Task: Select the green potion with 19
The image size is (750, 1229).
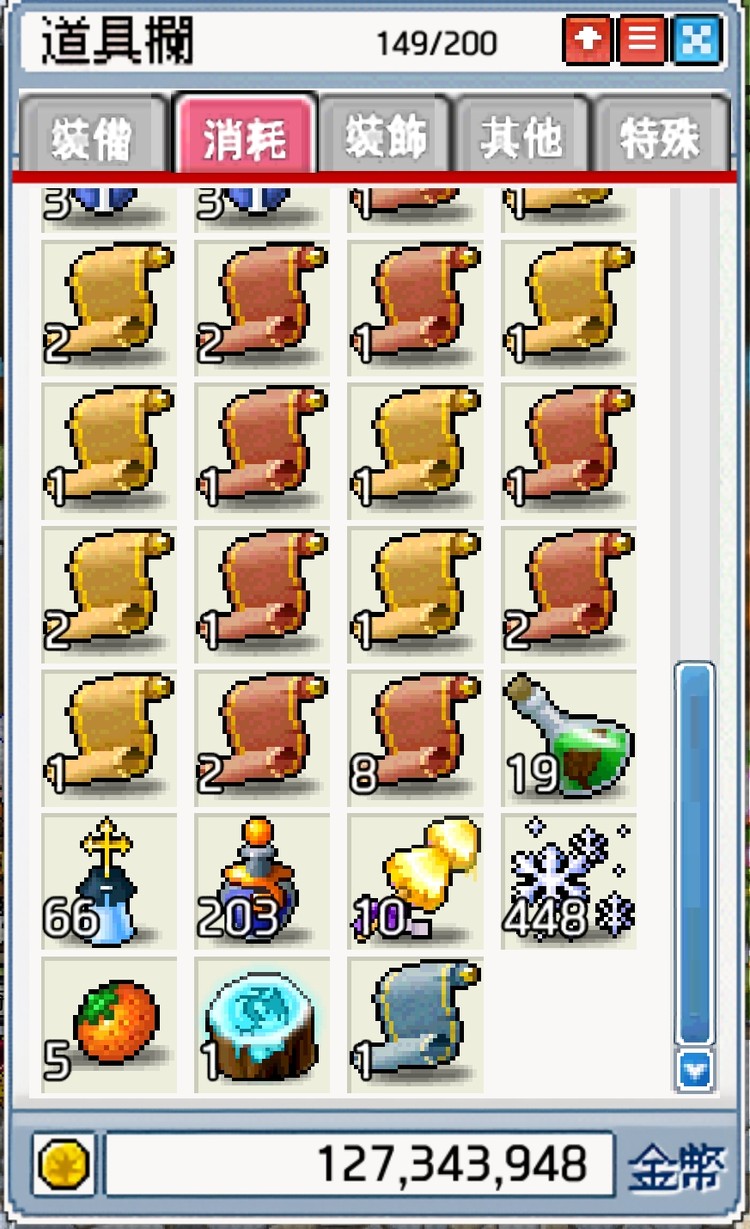Action: pos(568,737)
